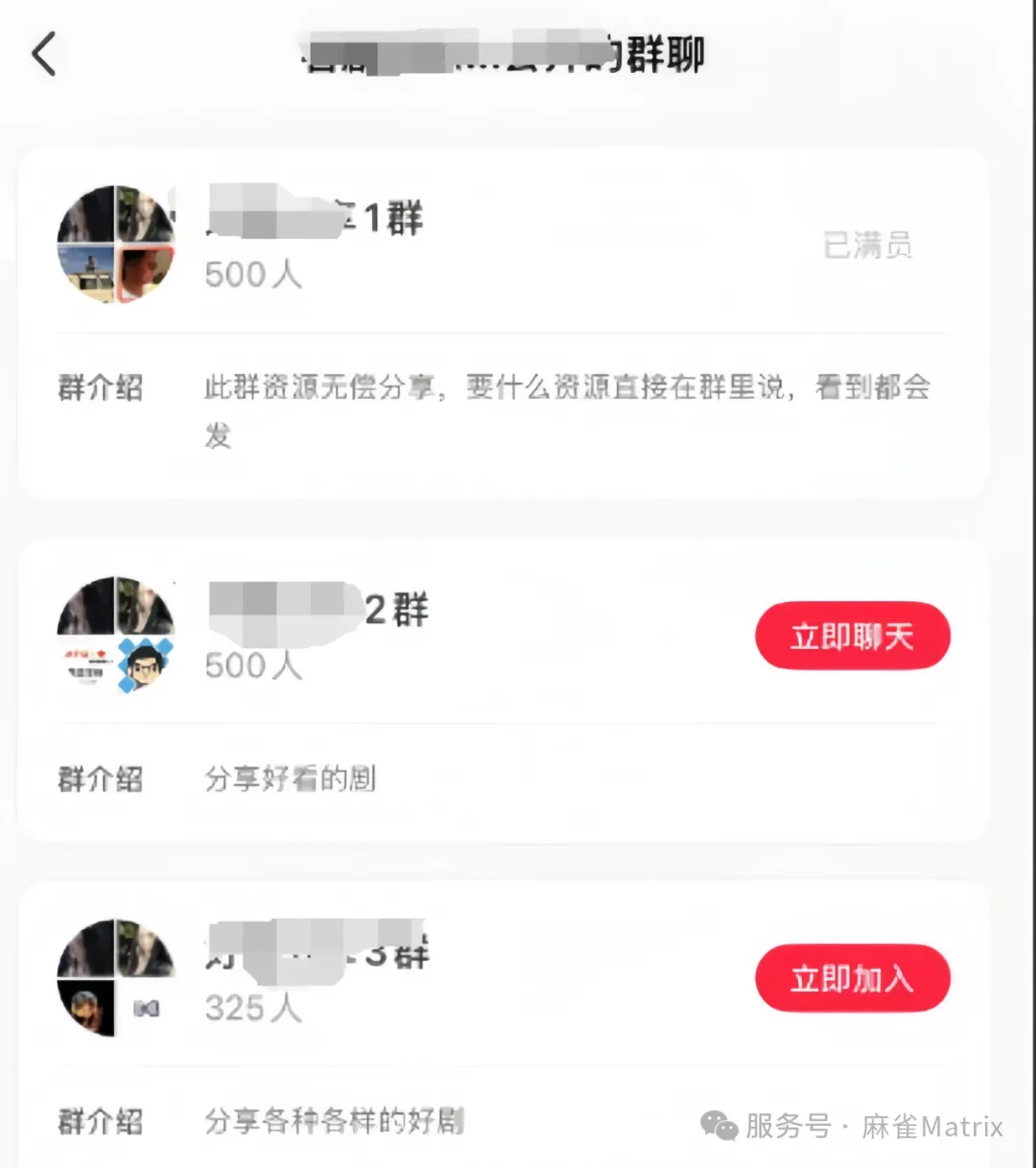Open the first group's avatar collage
Viewport: 1036px width, 1168px height.
click(115, 243)
